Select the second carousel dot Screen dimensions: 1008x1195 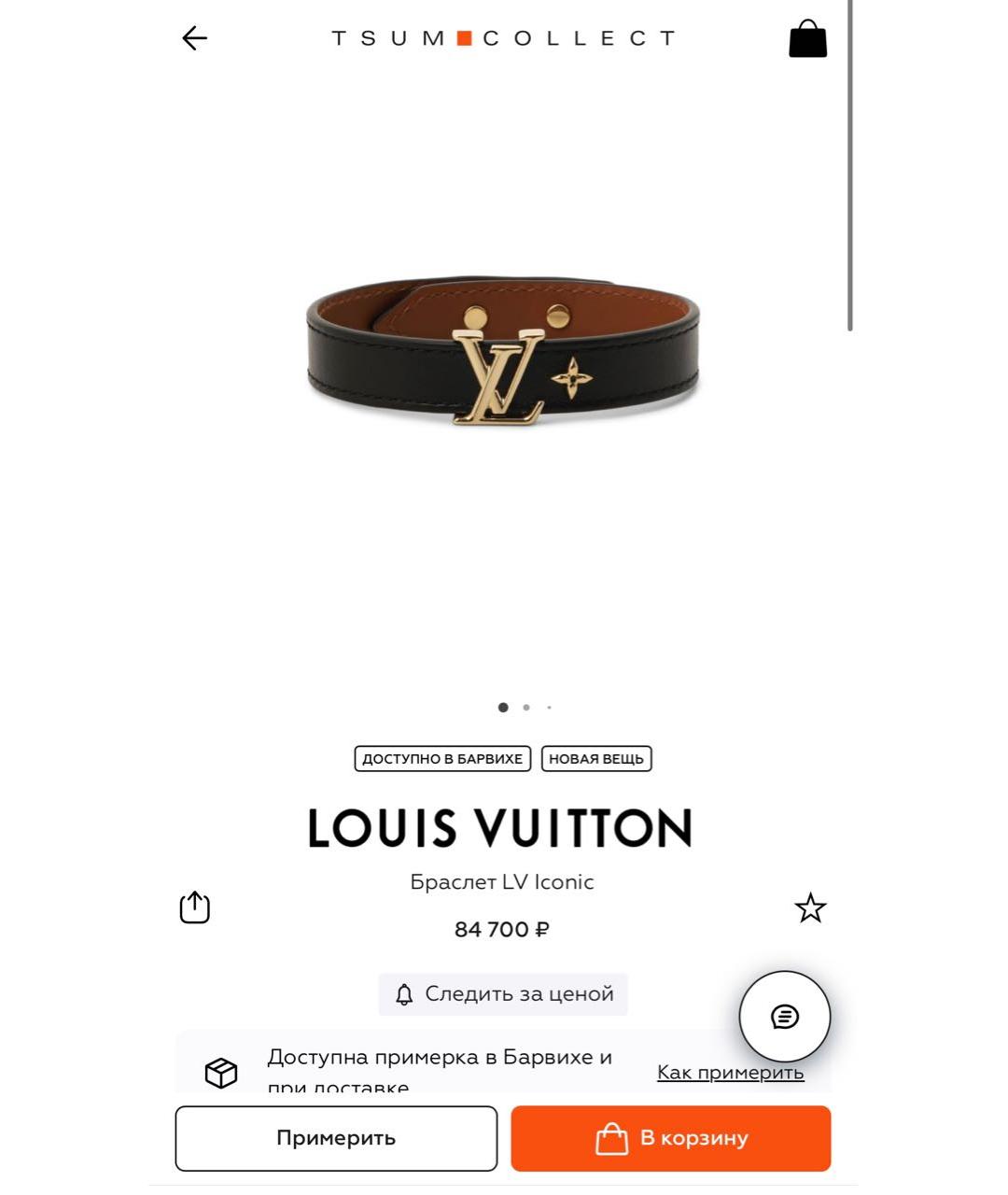(525, 707)
